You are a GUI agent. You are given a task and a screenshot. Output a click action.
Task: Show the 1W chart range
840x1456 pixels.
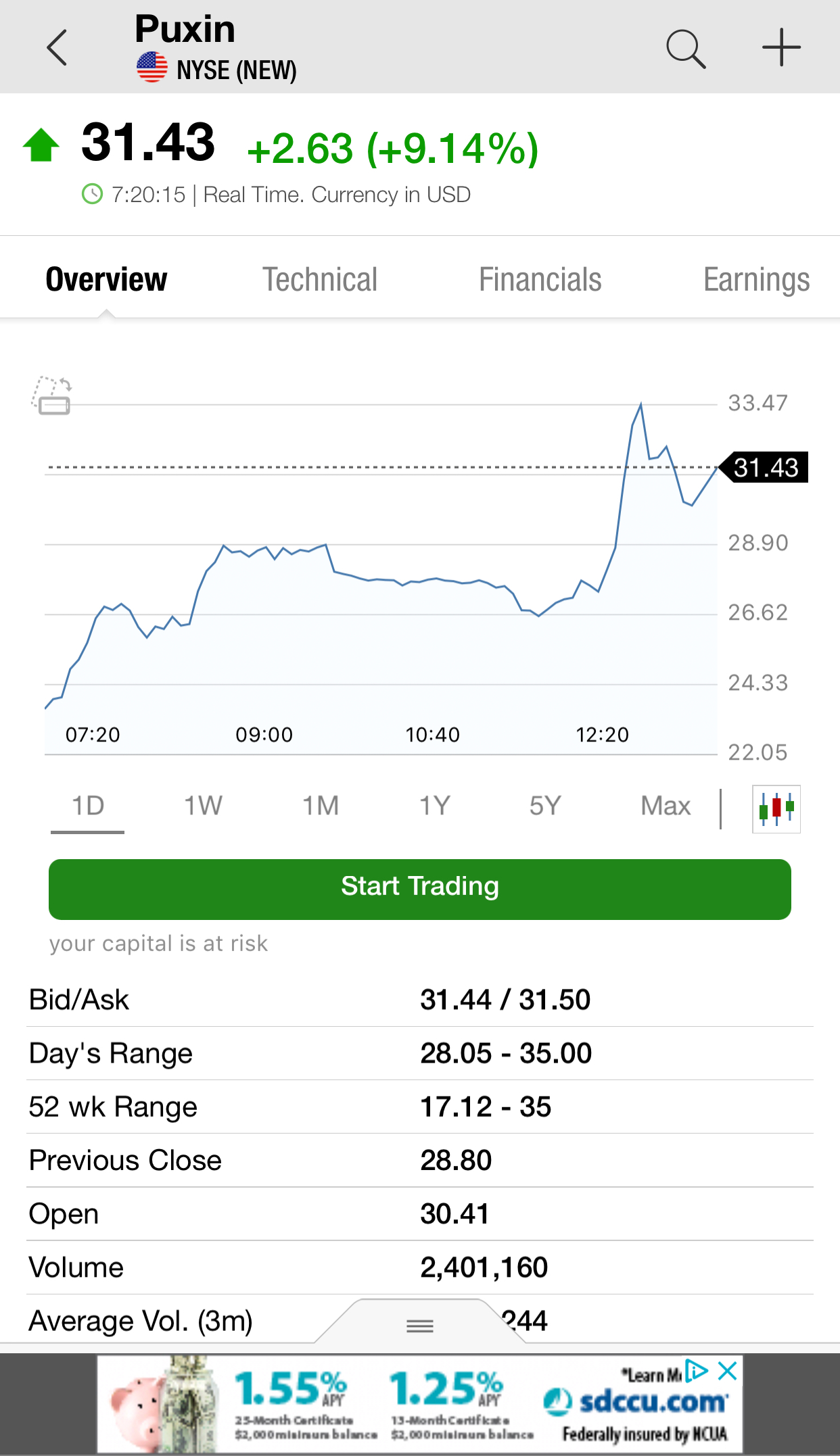[203, 806]
